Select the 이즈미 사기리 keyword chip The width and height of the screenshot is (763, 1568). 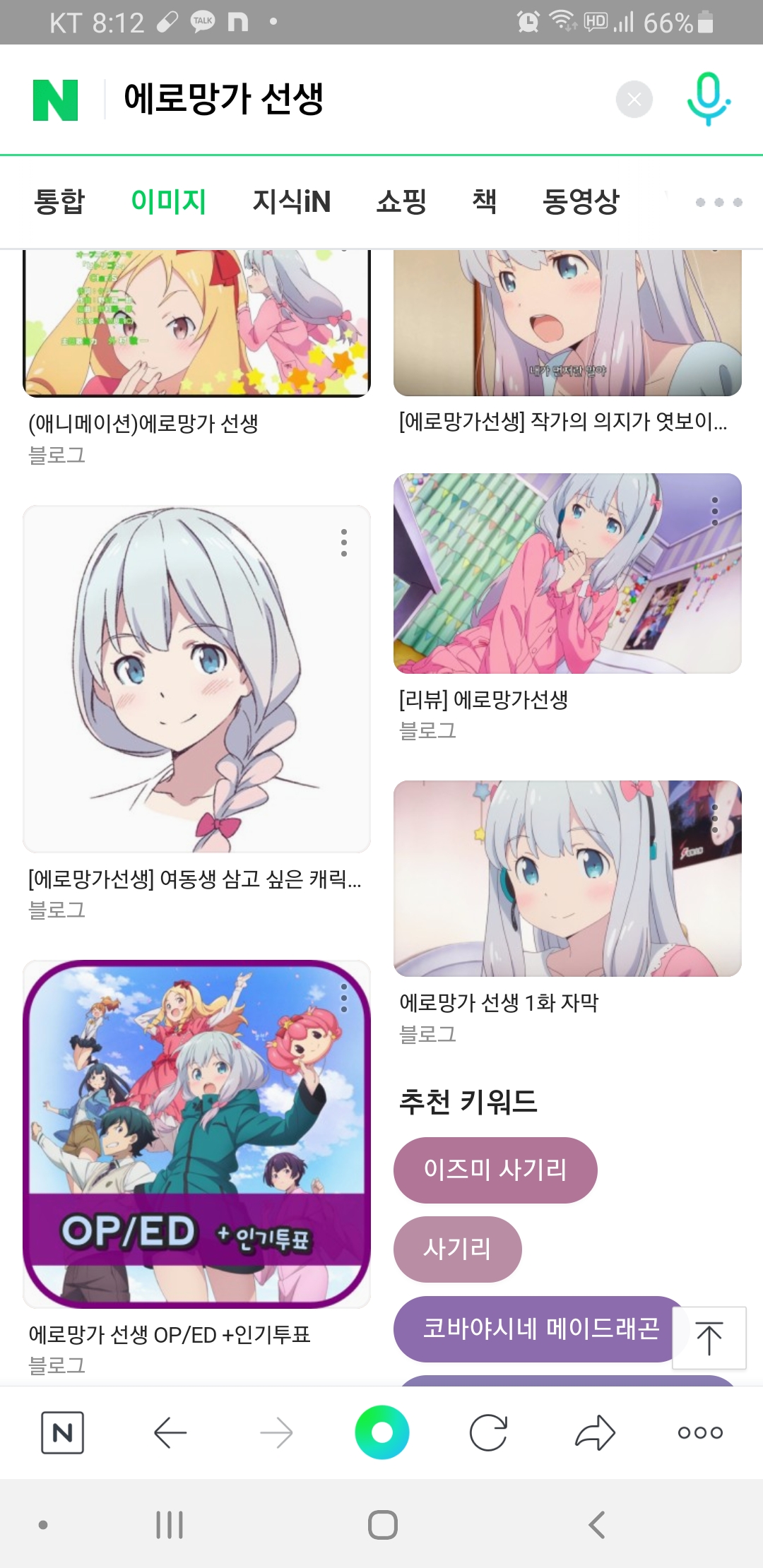495,1170
